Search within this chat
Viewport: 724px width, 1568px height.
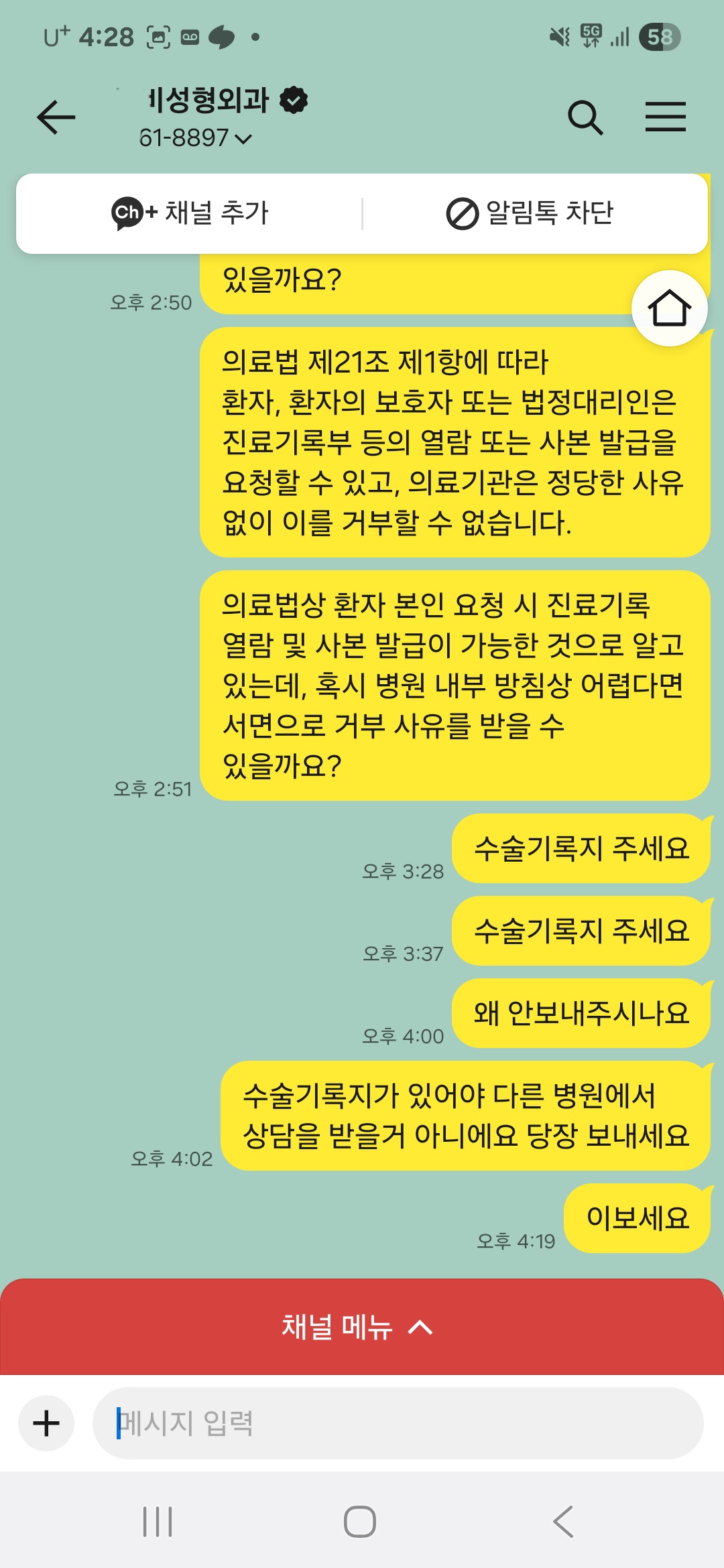pyautogui.click(x=585, y=118)
